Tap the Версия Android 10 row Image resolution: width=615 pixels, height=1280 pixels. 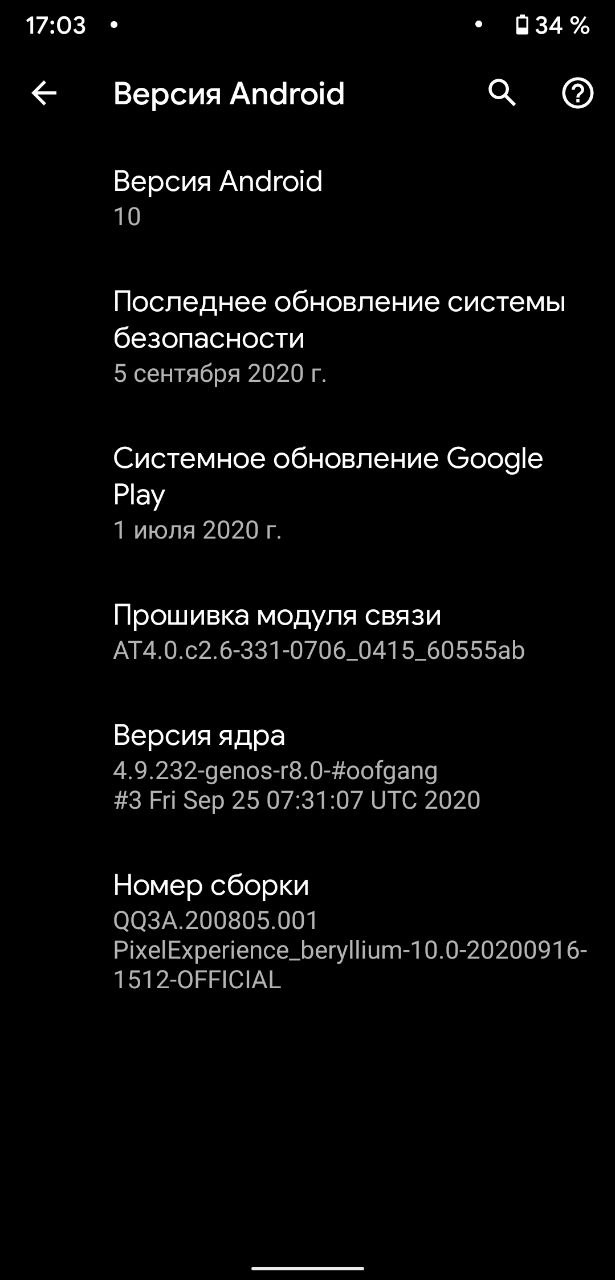coord(307,198)
